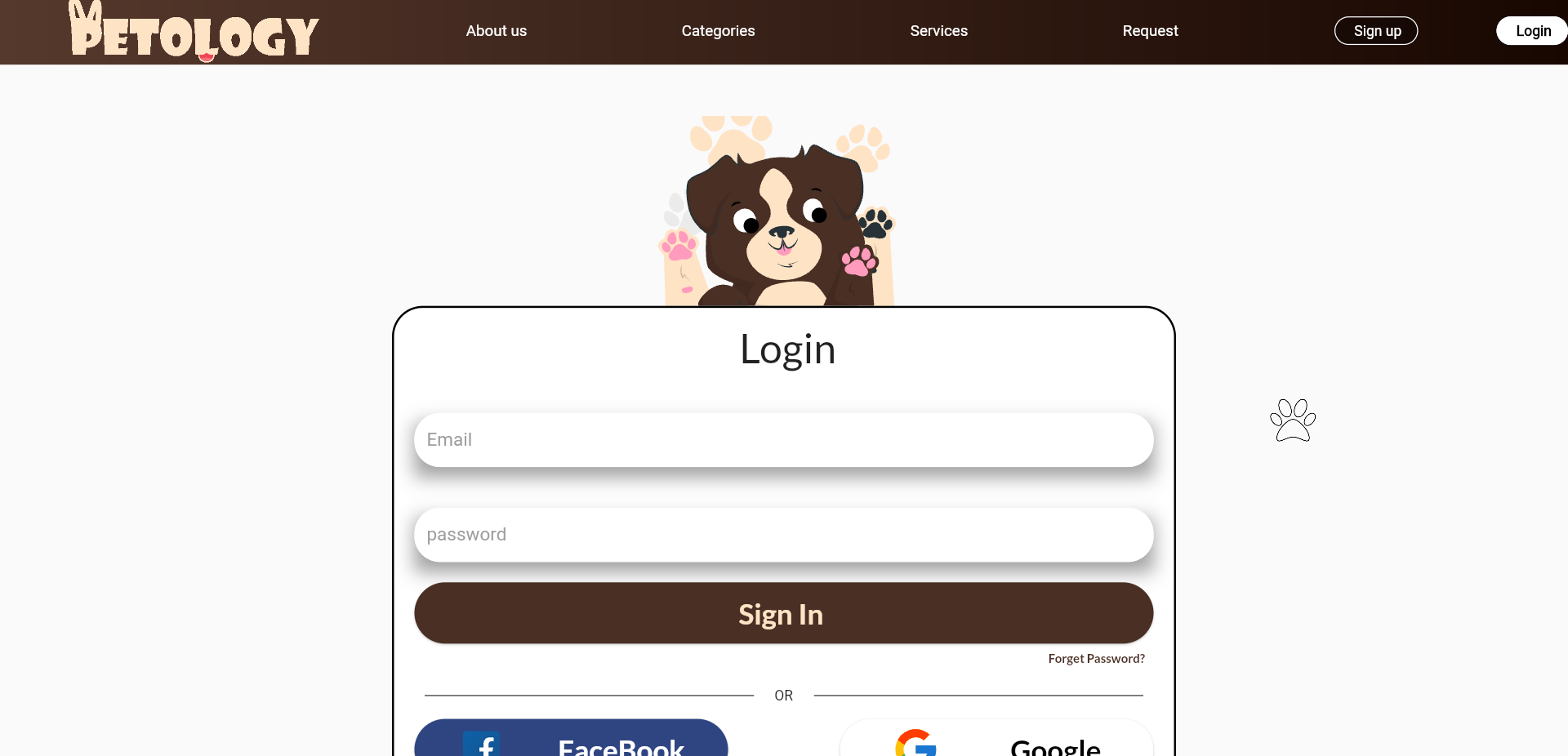Select the Request menu item
Image resolution: width=1568 pixels, height=756 pixels.
point(1150,31)
